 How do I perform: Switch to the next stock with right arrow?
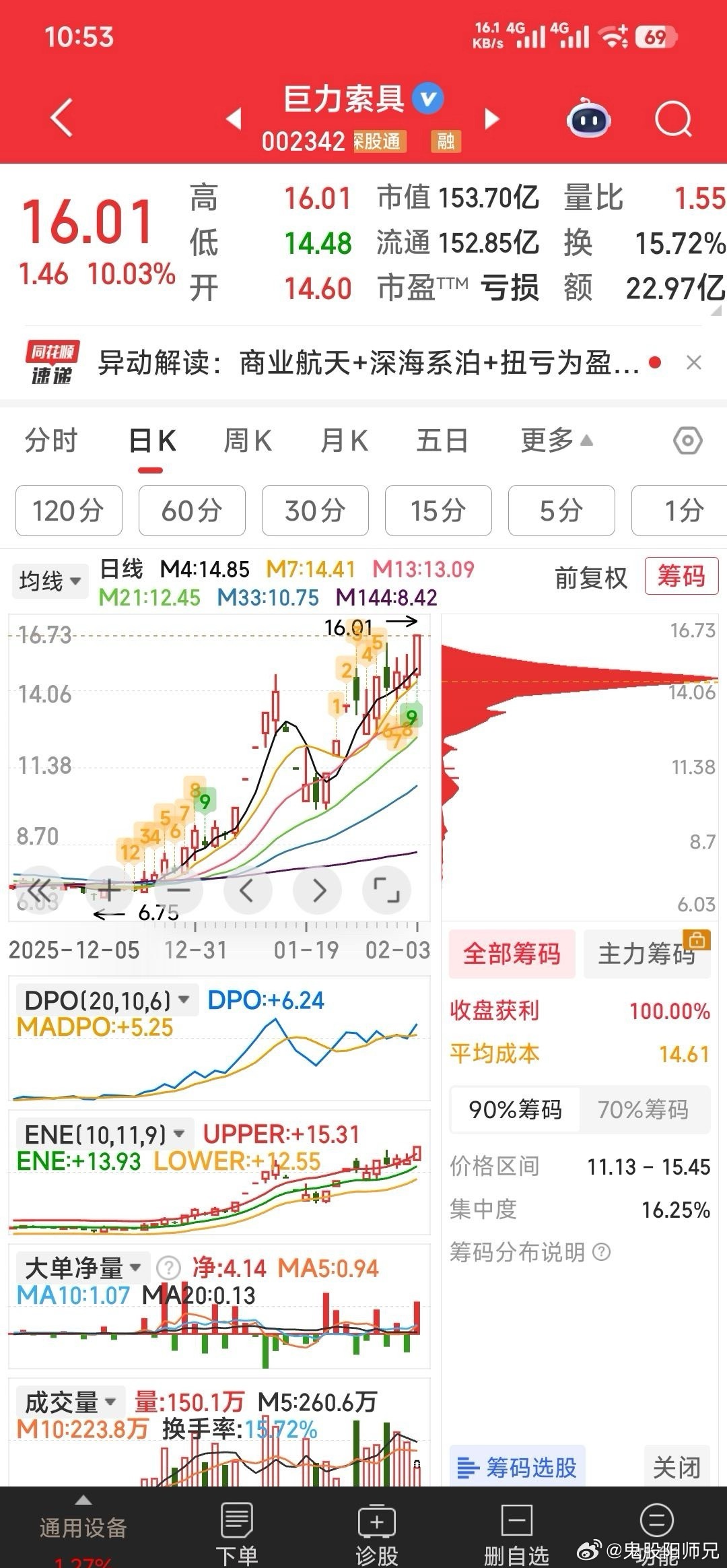point(493,119)
